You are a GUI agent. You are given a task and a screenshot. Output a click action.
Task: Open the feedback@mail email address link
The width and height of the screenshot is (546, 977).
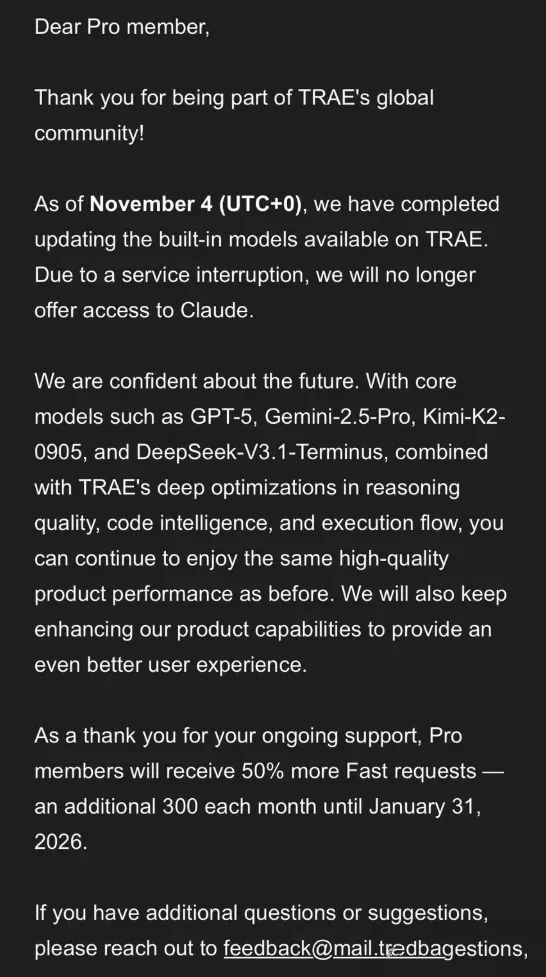pyautogui.click(x=334, y=948)
